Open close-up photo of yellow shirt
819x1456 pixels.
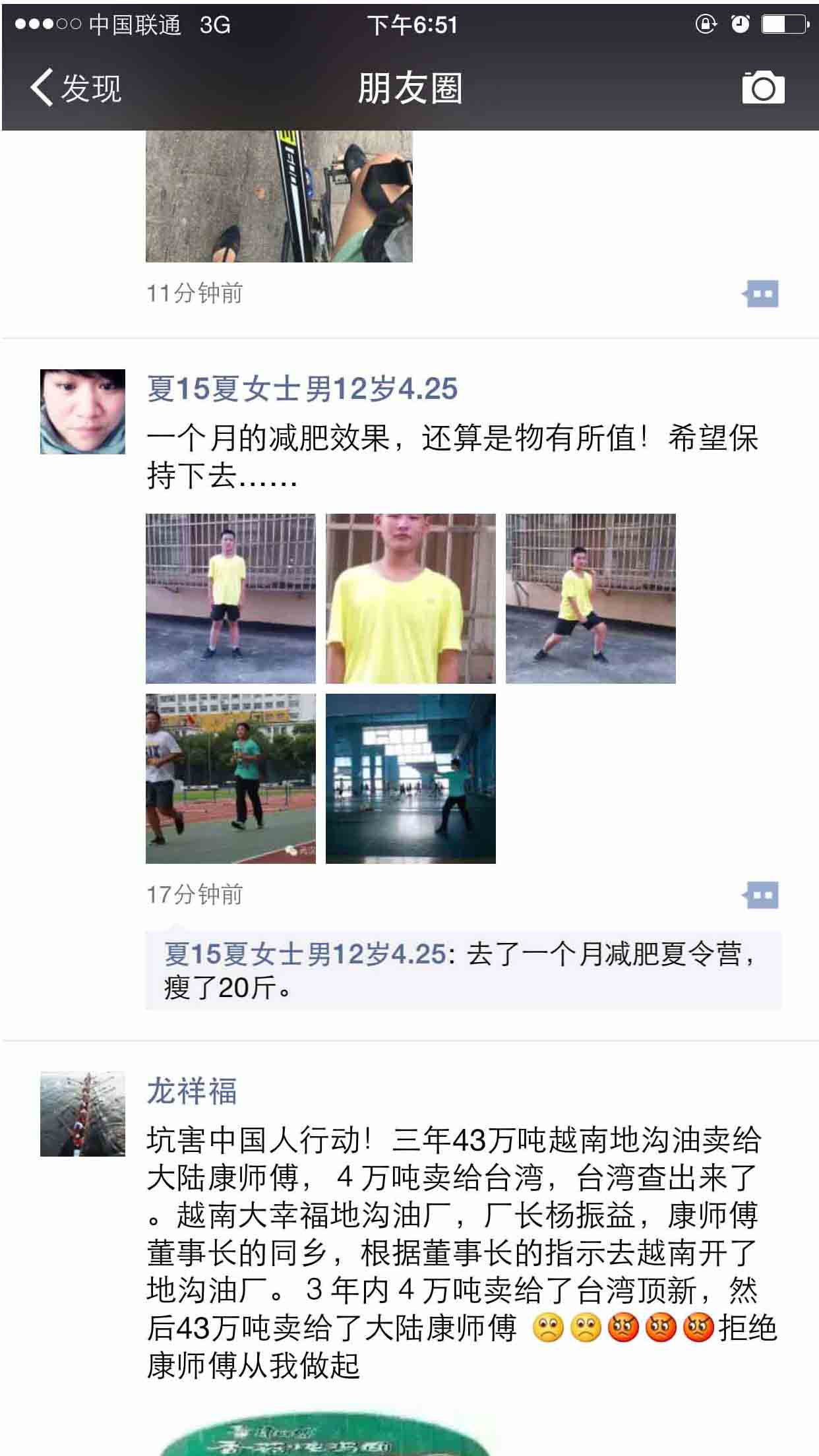(x=410, y=599)
